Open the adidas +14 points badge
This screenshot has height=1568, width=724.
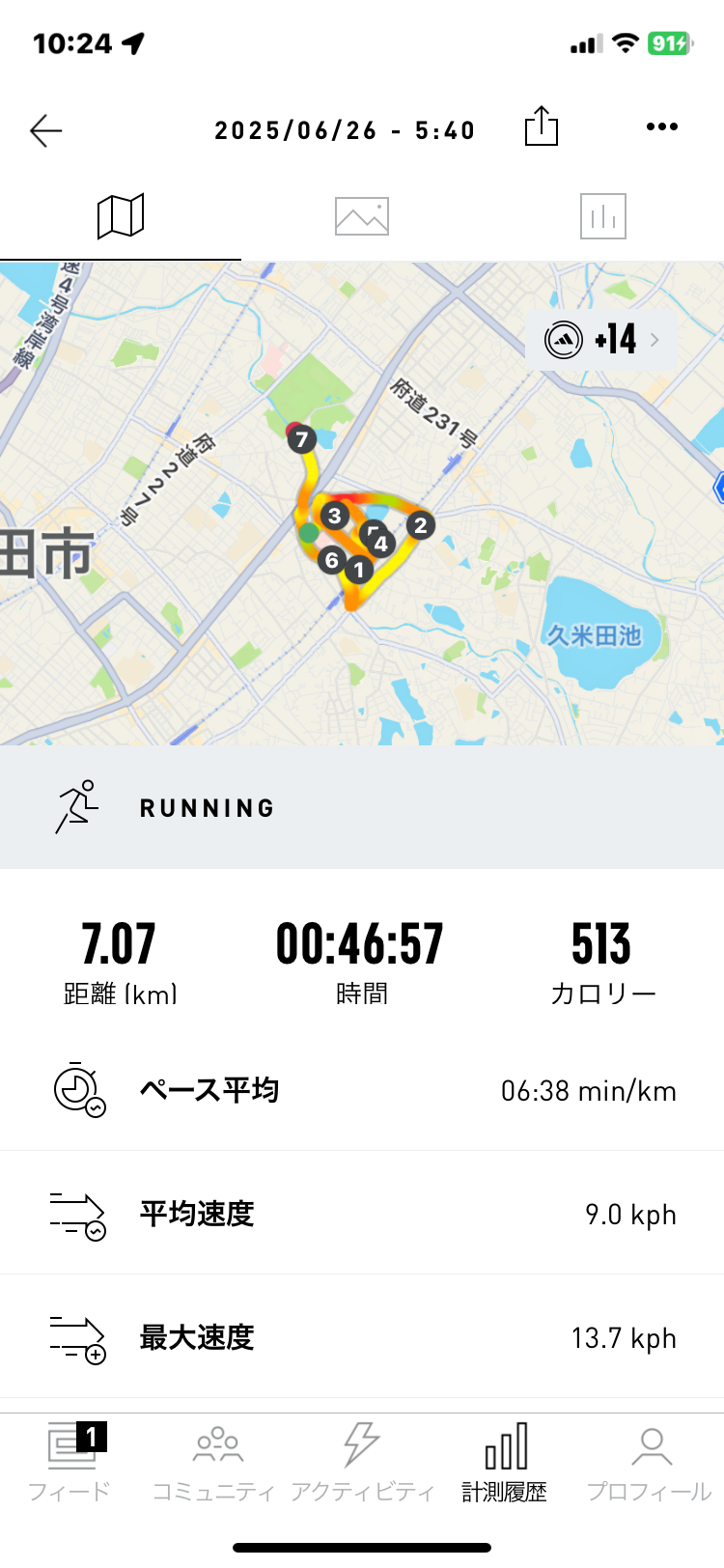[x=601, y=340]
